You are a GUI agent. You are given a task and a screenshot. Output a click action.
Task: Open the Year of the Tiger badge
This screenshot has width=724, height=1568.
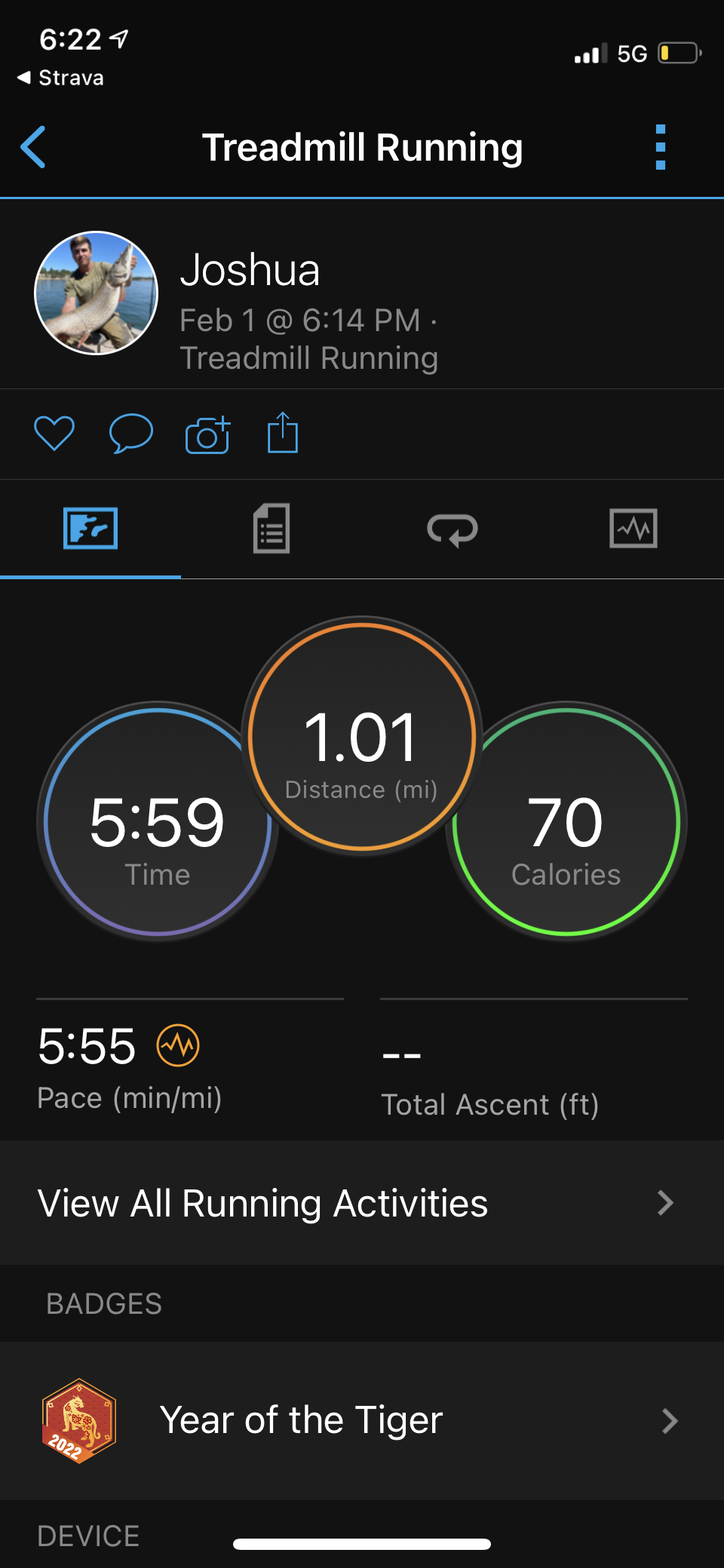(x=362, y=1421)
